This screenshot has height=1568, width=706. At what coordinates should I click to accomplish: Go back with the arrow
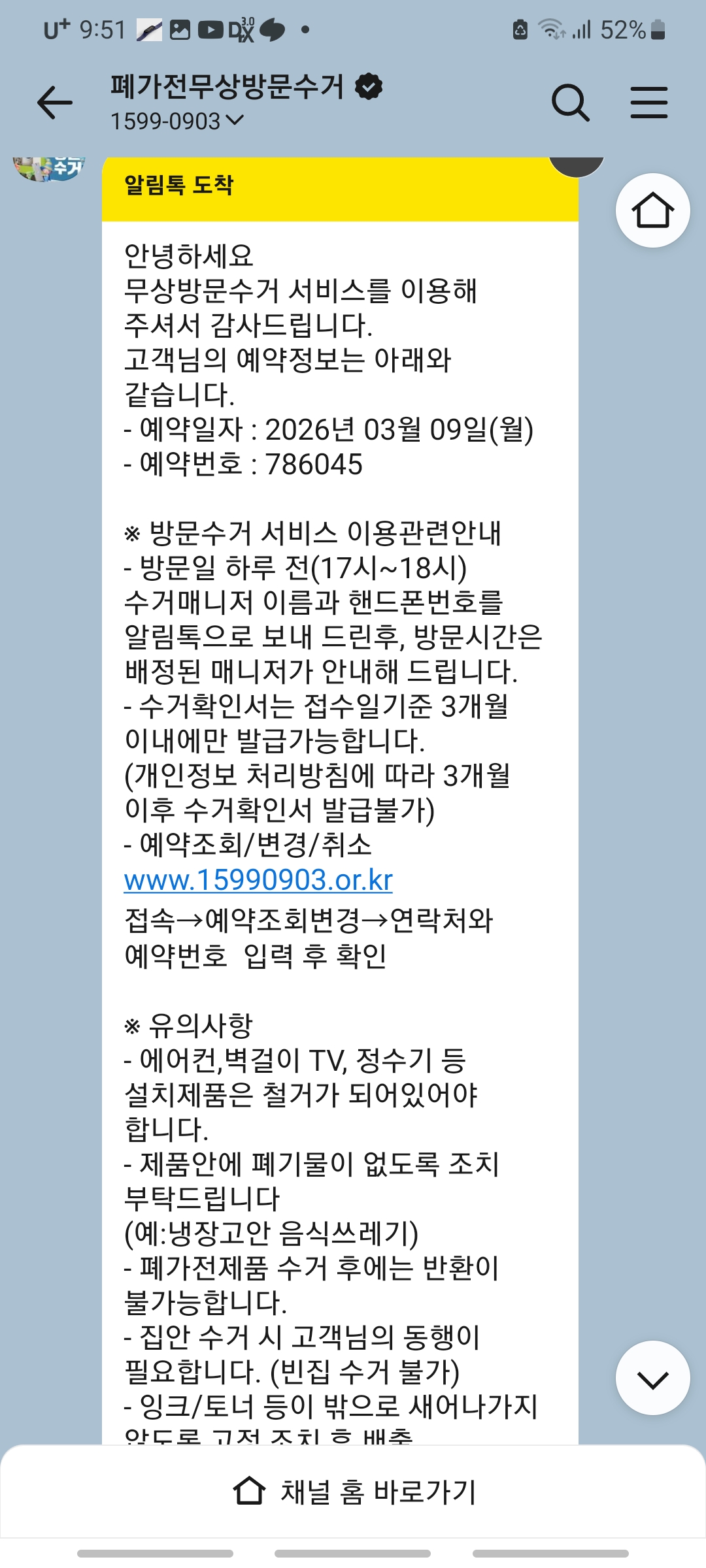coord(55,103)
